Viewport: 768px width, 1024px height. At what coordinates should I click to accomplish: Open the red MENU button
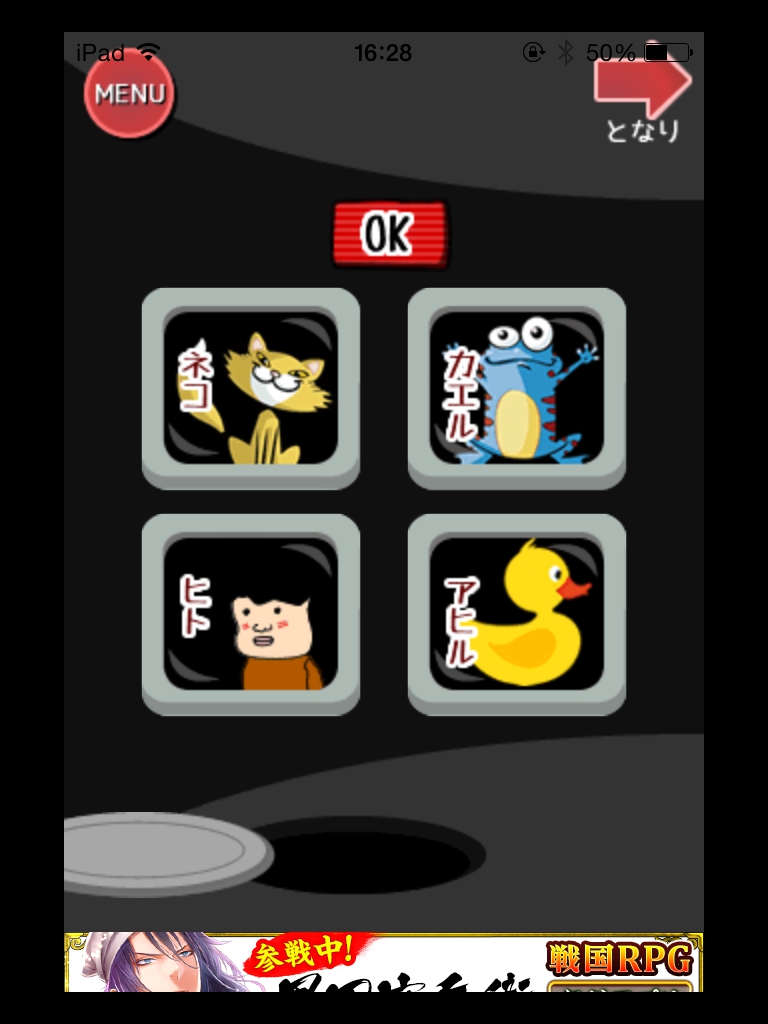pos(129,94)
